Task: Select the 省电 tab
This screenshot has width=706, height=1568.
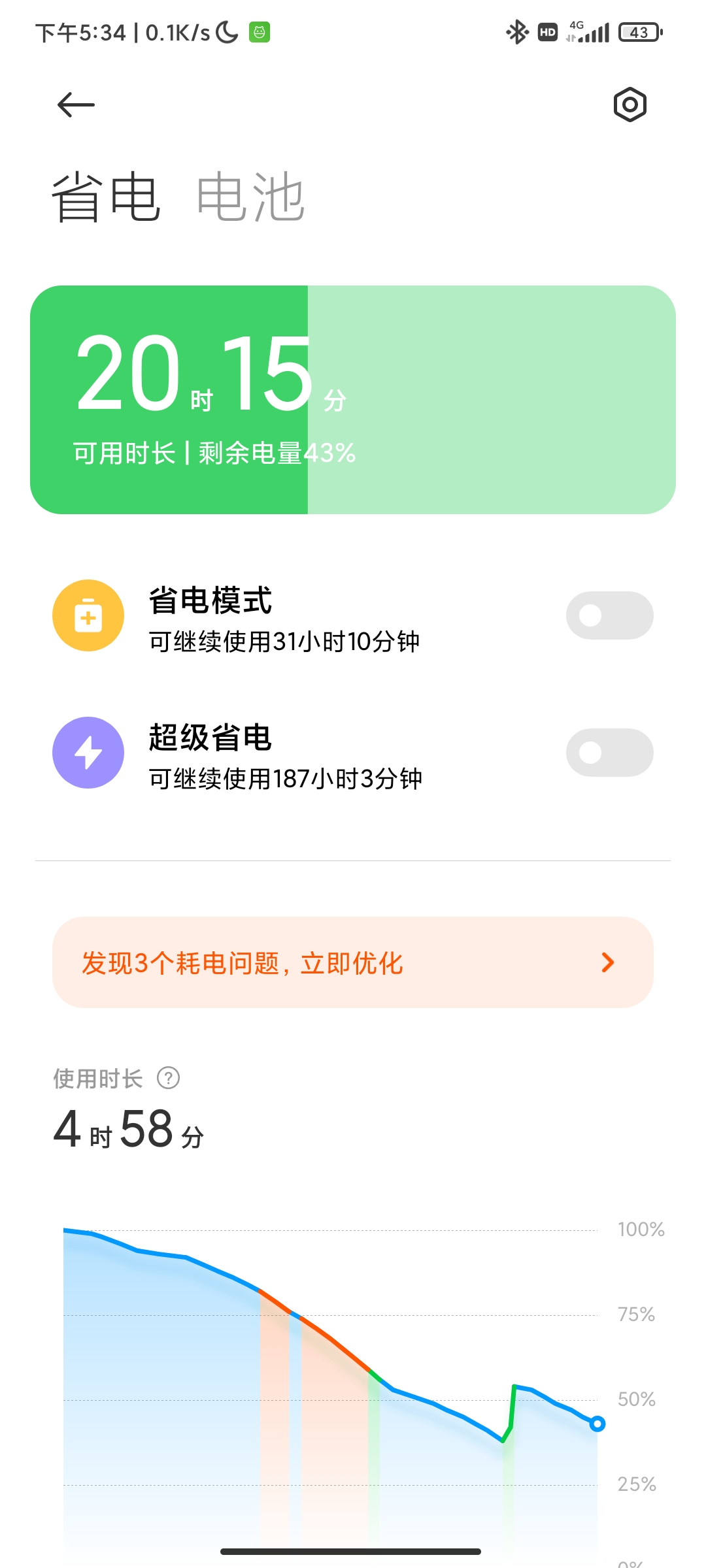Action: pos(106,197)
